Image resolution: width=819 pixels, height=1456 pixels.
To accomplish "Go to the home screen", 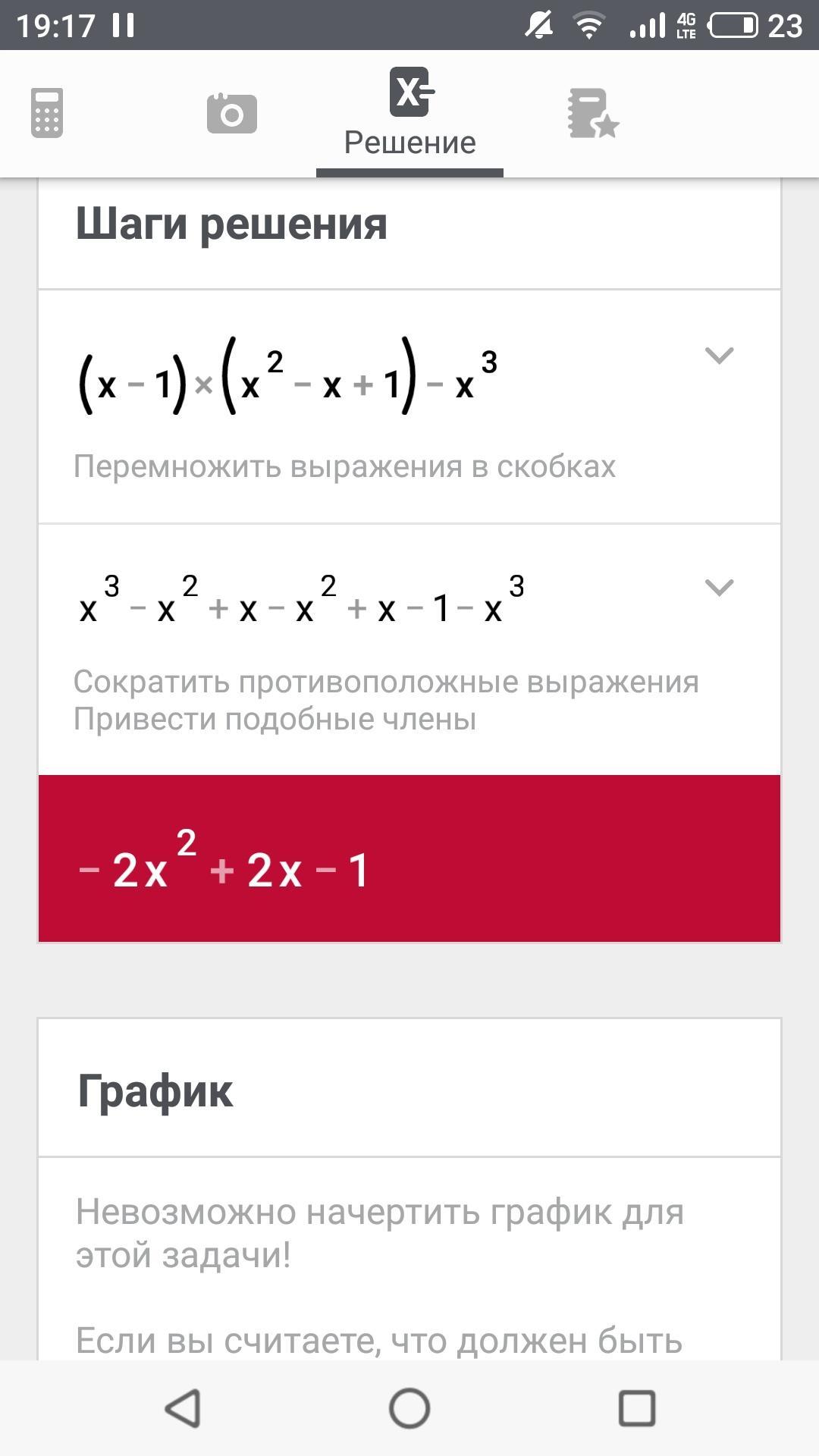I will pyautogui.click(x=409, y=1409).
